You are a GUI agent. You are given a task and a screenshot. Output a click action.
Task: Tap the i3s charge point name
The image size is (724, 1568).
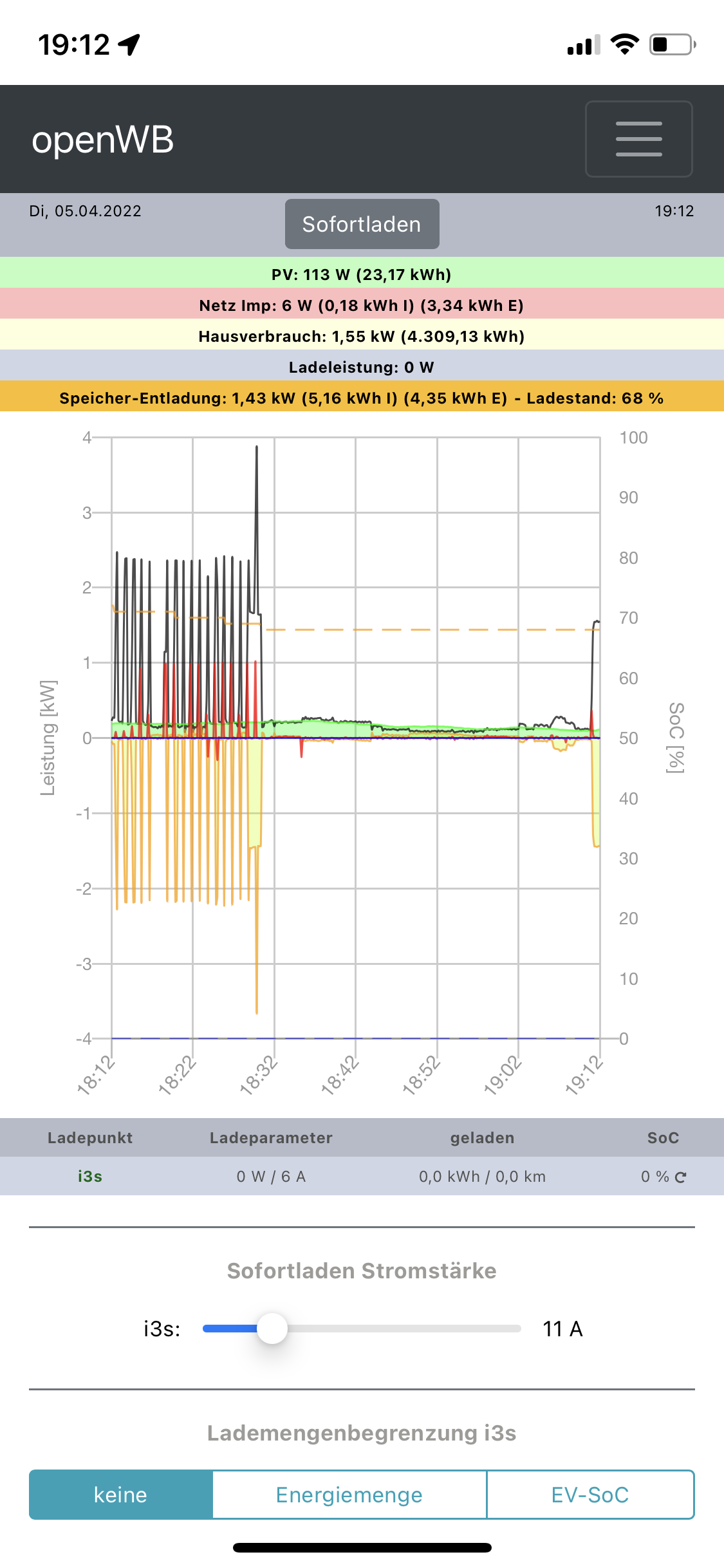90,1177
